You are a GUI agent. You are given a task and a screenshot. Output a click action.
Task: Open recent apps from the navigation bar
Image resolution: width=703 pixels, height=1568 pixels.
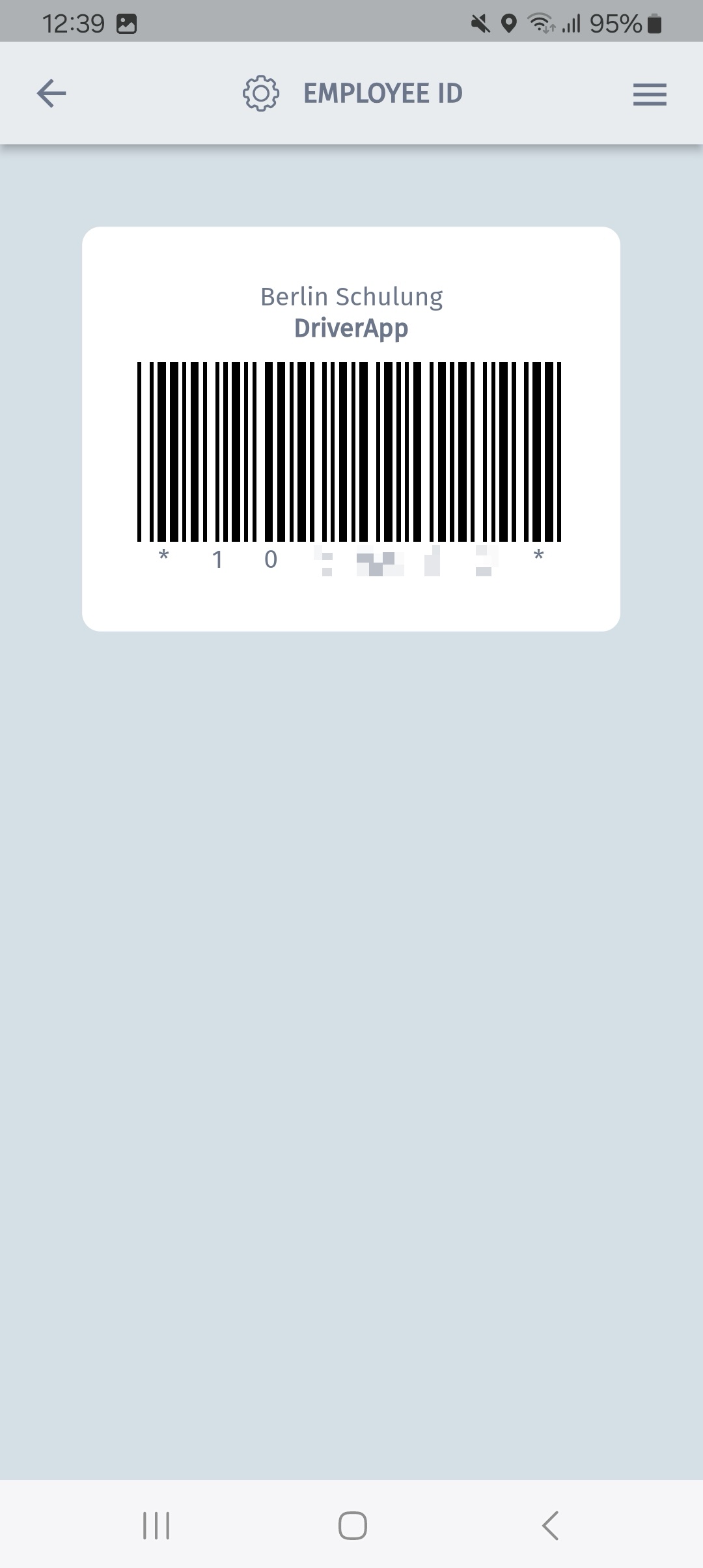pyautogui.click(x=156, y=1525)
